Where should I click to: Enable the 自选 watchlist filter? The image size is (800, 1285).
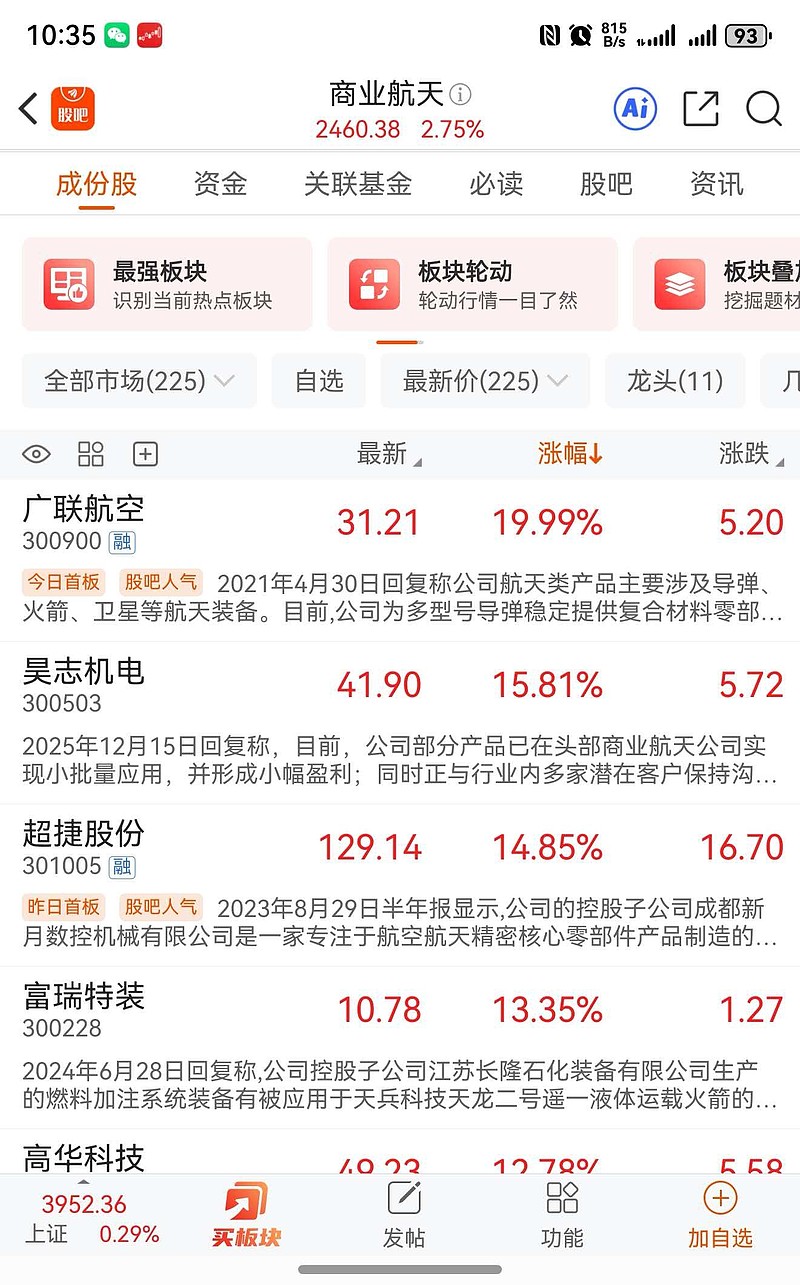[318, 381]
